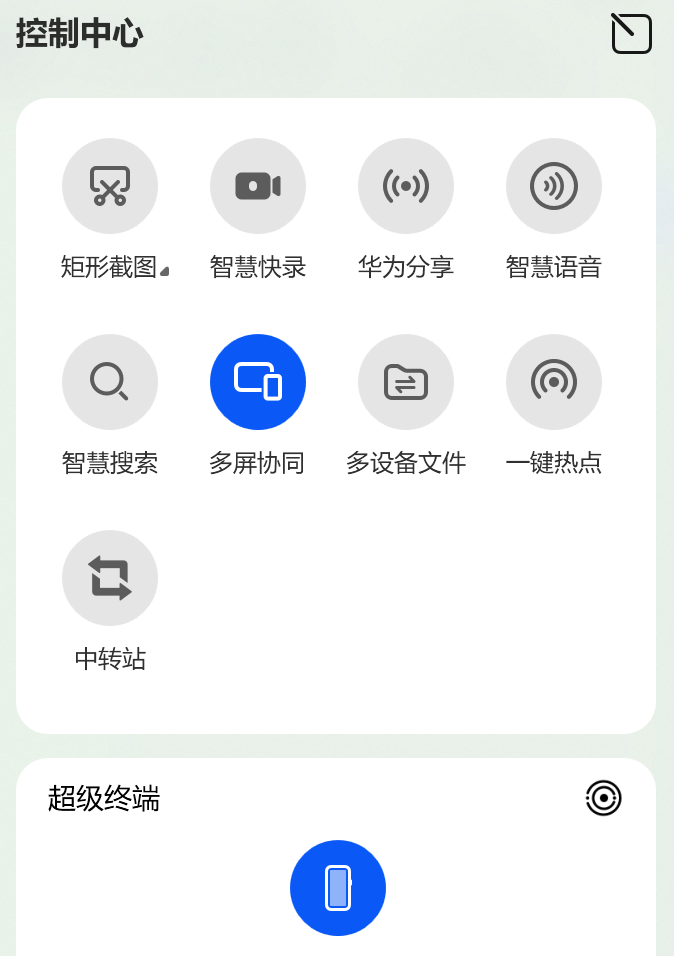This screenshot has width=674, height=956.
Task: Launch 智慧快录 screen recording
Action: click(x=258, y=186)
